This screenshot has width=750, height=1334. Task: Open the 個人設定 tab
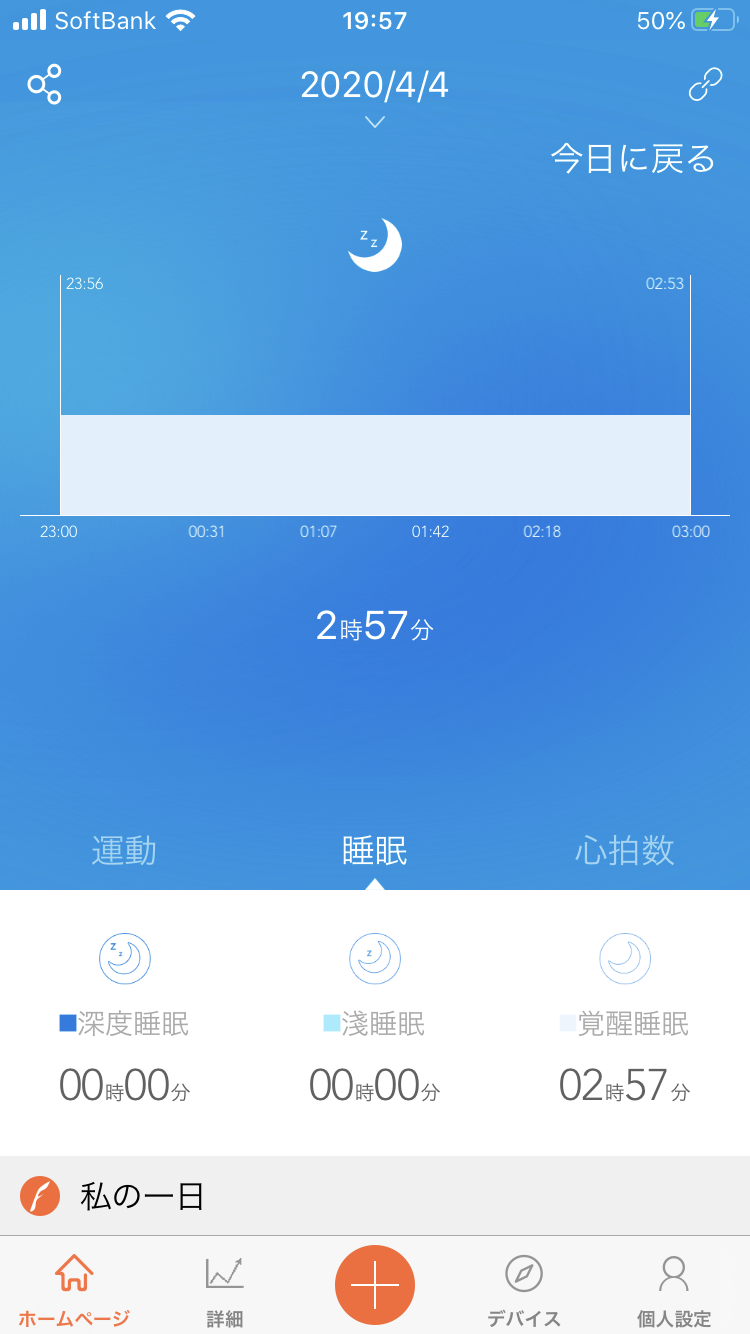pyautogui.click(x=674, y=1288)
